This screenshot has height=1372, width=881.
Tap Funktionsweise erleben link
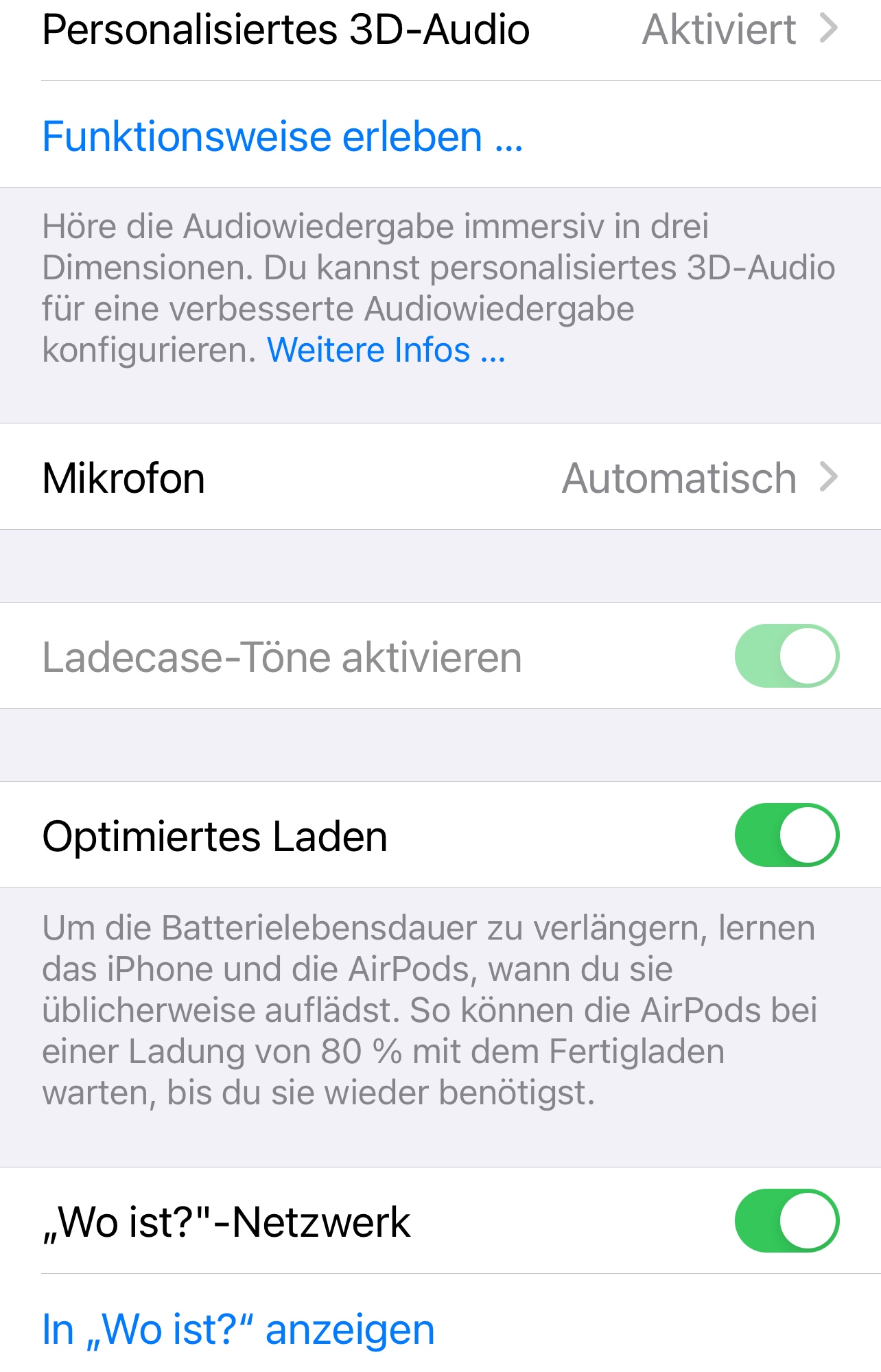pyautogui.click(x=282, y=137)
